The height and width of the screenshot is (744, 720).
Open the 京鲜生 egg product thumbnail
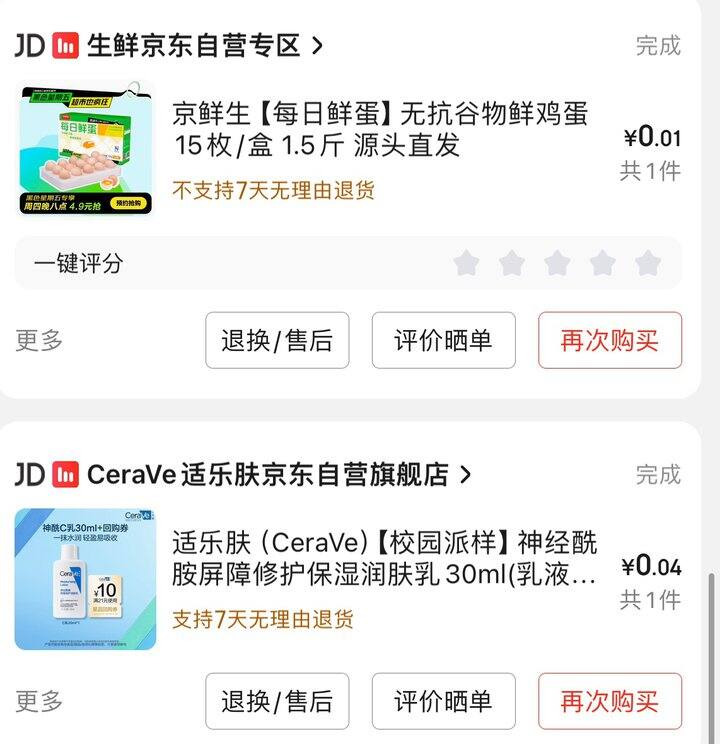point(86,148)
